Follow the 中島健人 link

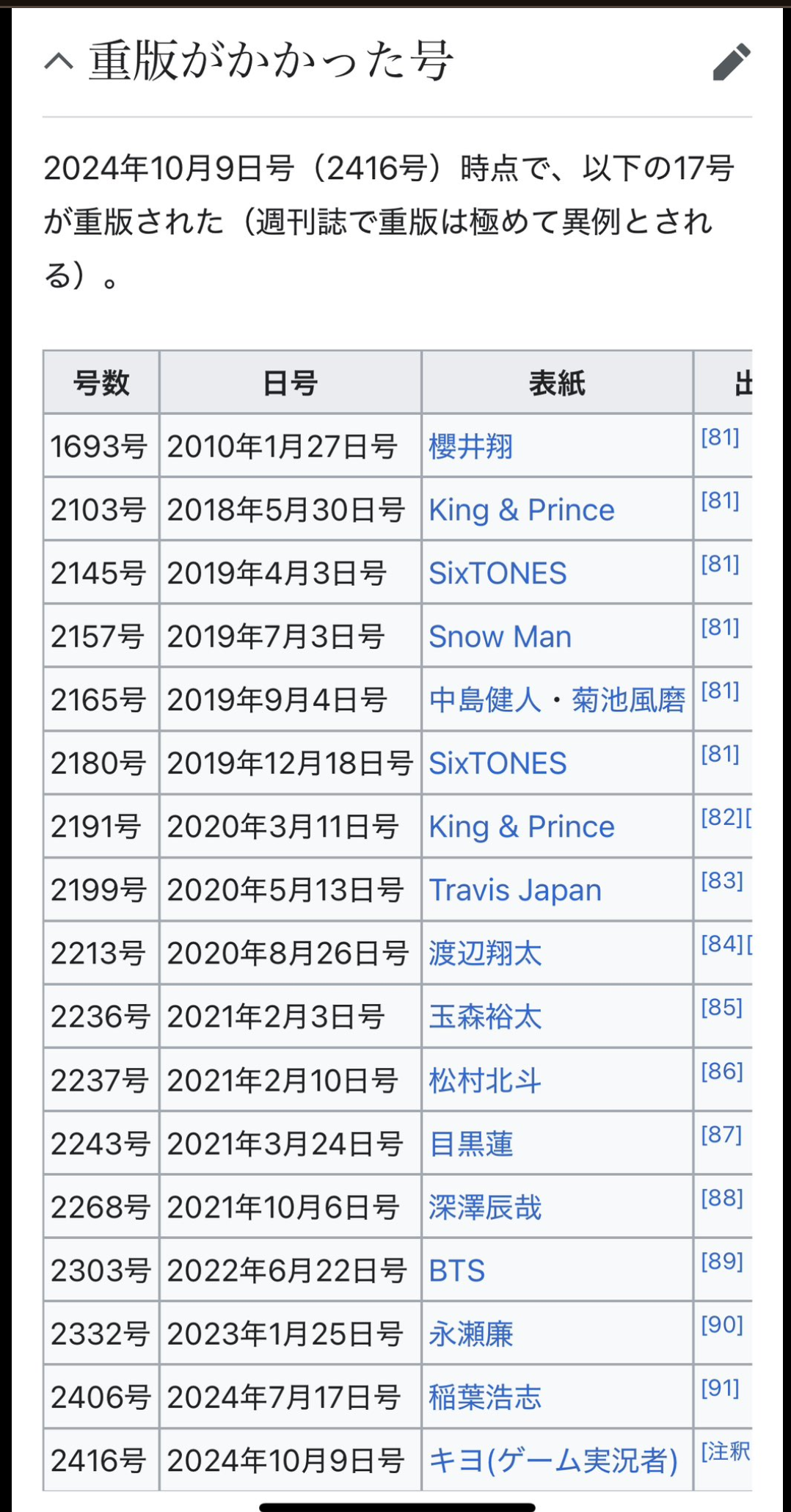click(x=484, y=699)
